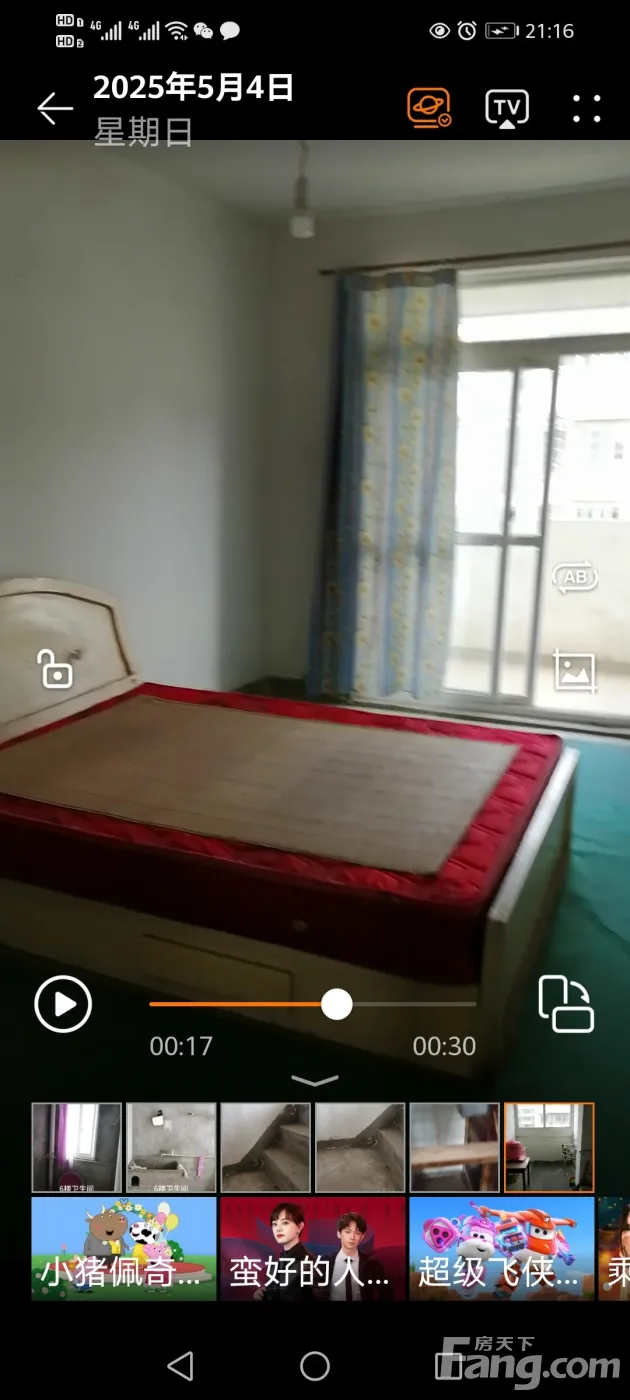The image size is (630, 1400).
Task: Go back from the video player
Action: (55, 108)
